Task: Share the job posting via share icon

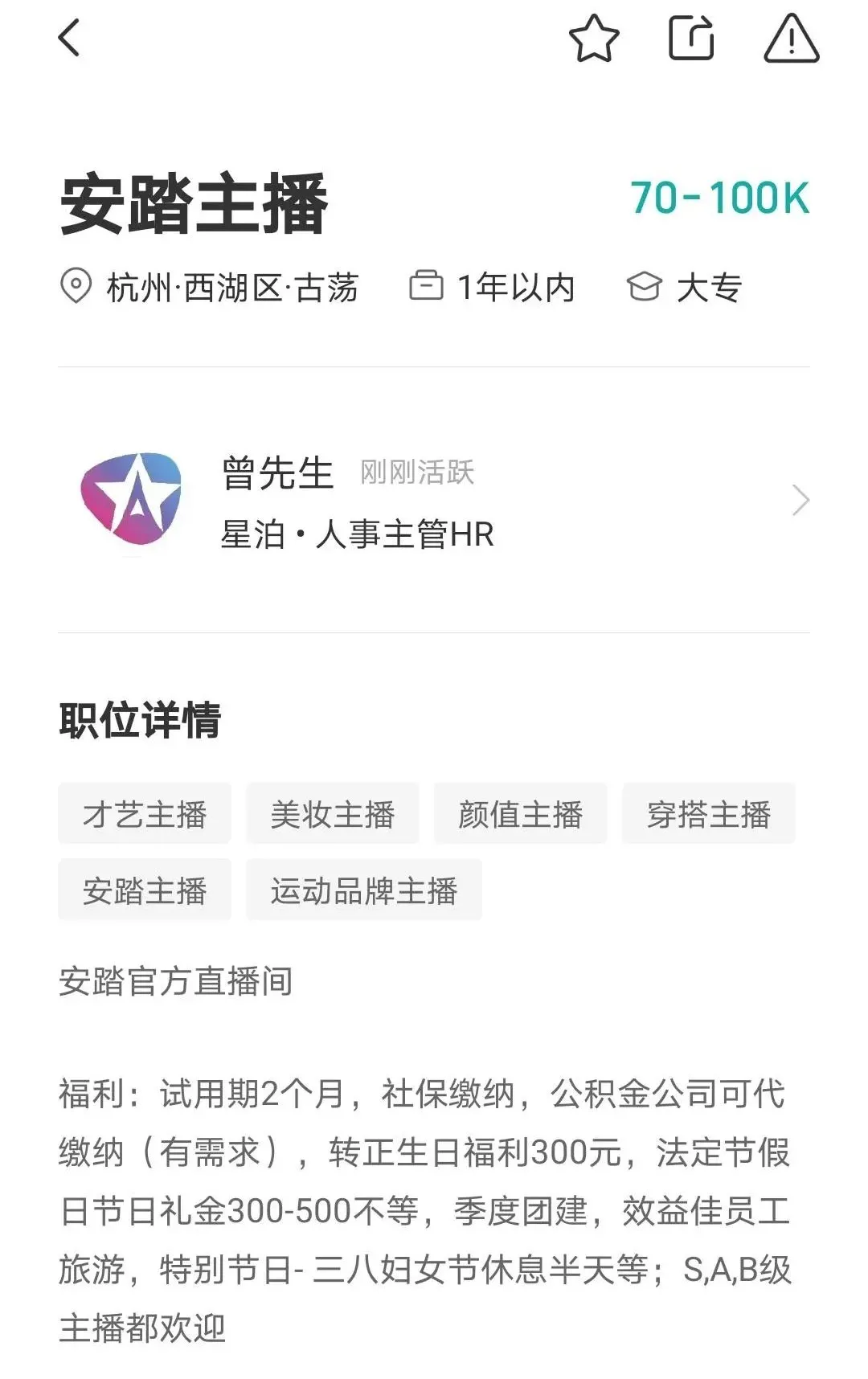Action: pos(691,38)
